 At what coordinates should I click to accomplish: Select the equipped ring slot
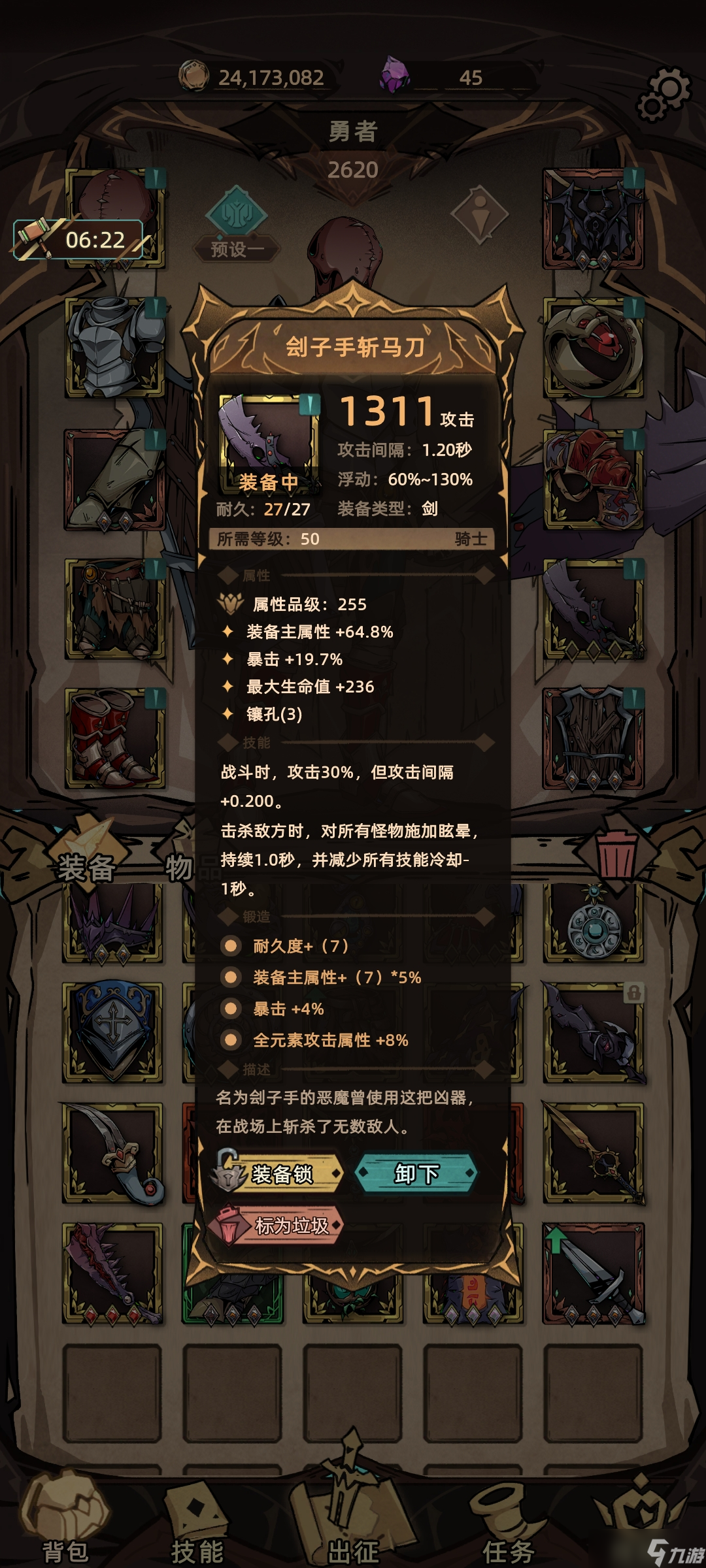(594, 348)
